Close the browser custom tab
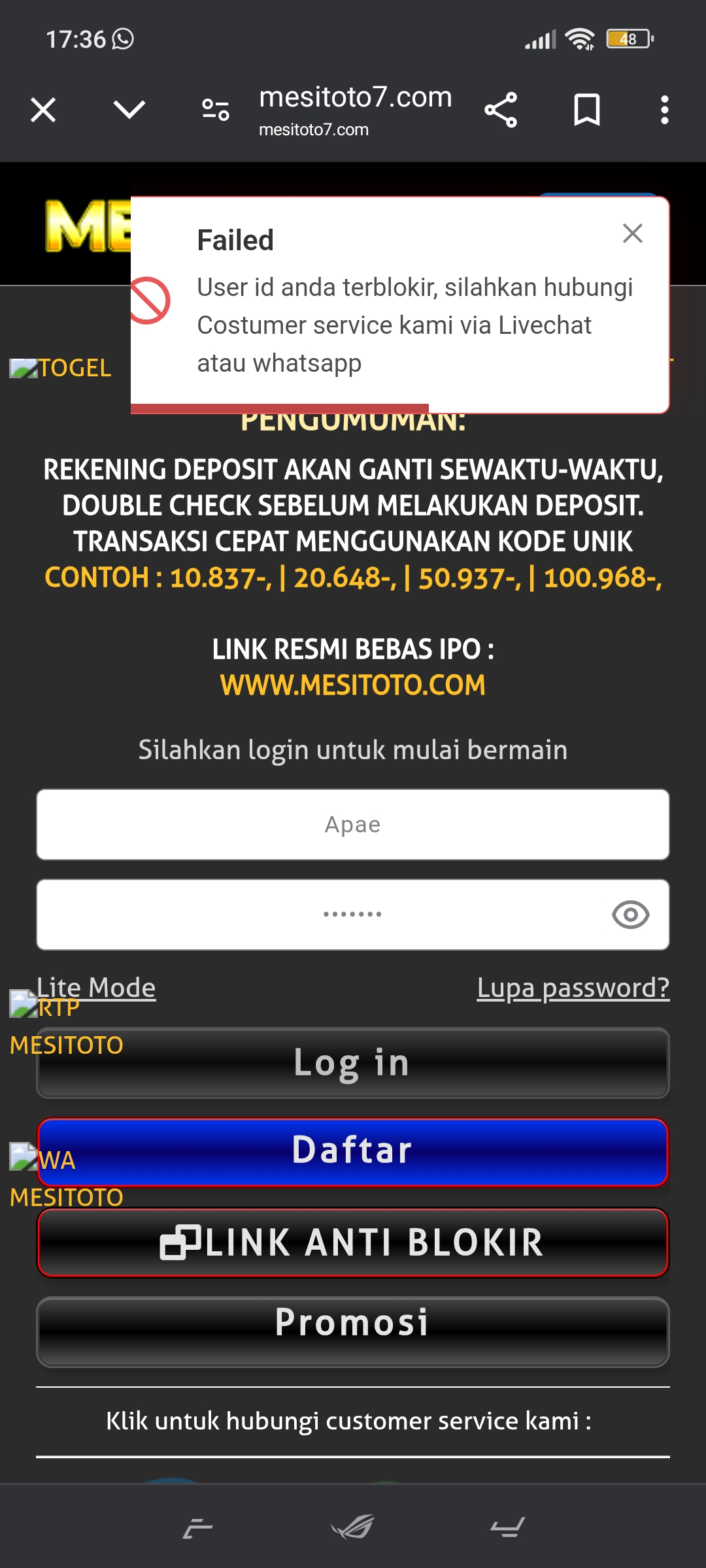This screenshot has height=1568, width=706. (x=43, y=110)
